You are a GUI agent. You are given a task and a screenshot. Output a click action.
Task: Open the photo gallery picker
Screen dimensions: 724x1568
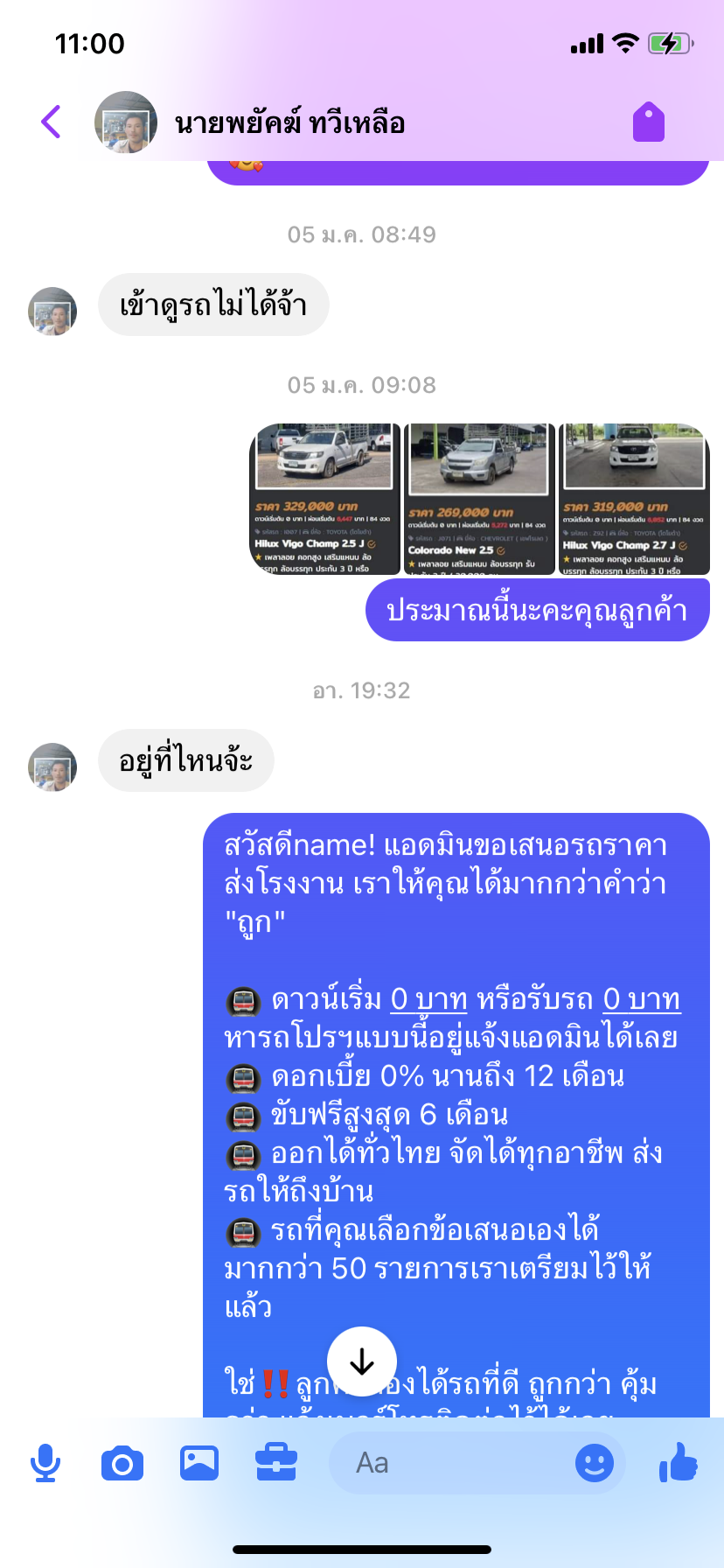199,1463
